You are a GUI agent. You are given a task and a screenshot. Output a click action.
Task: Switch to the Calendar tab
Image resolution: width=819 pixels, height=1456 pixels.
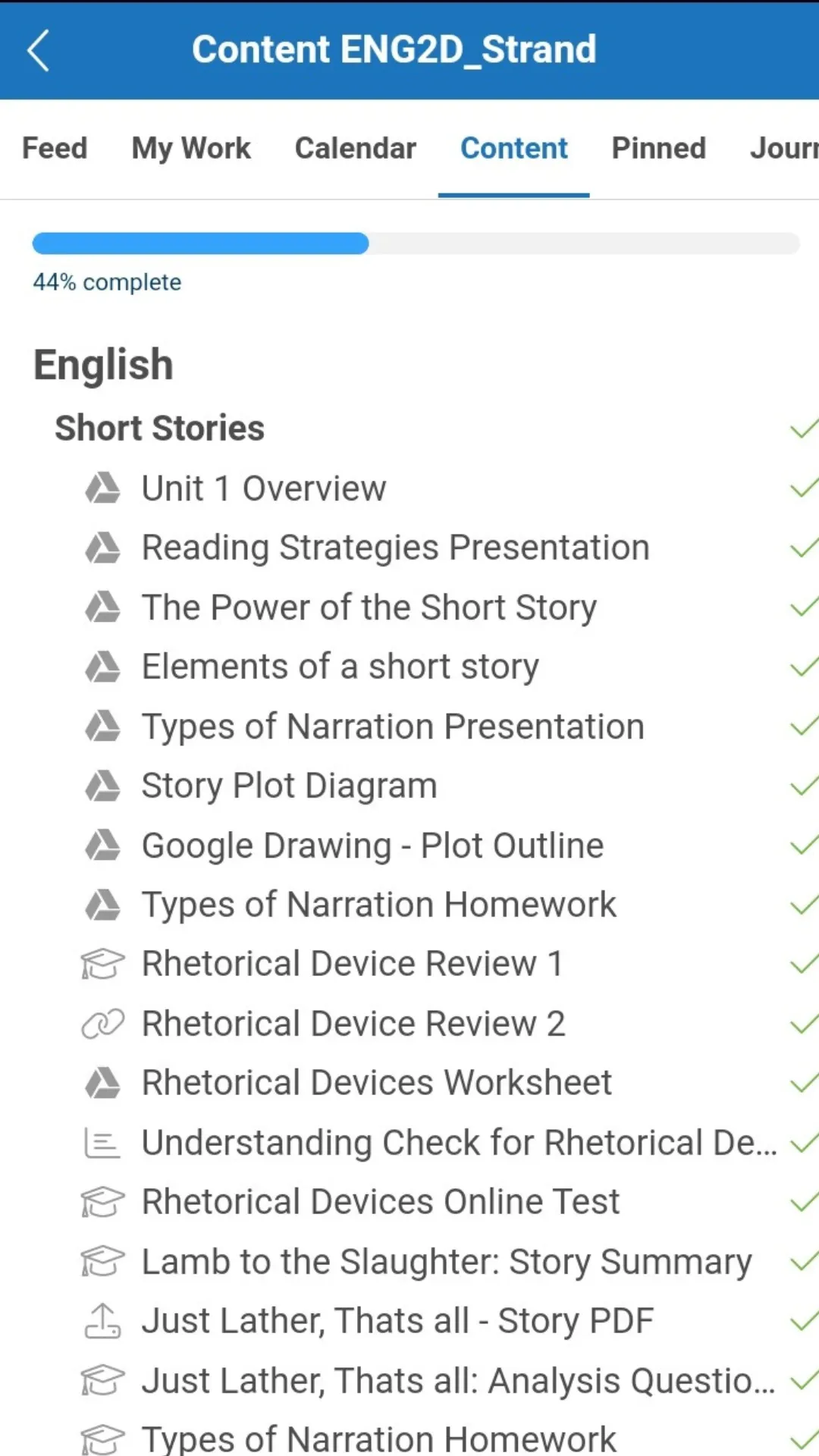pos(355,149)
